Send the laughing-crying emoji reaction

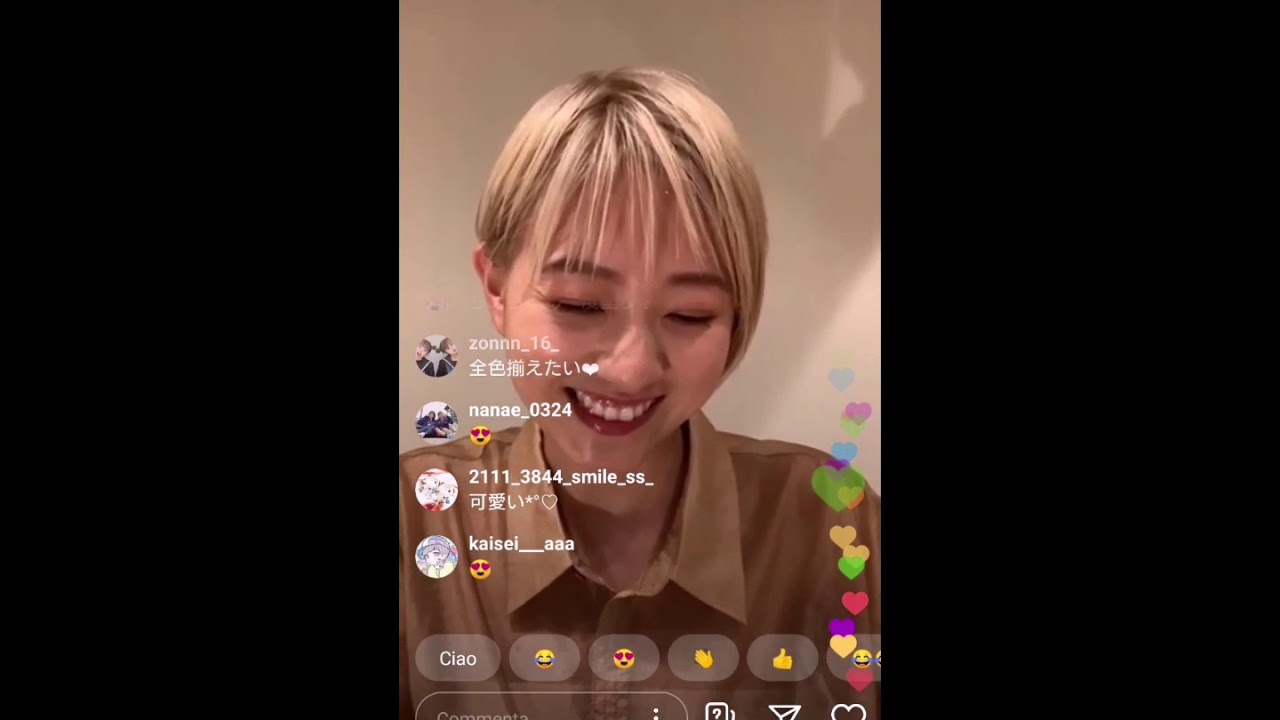(x=544, y=658)
